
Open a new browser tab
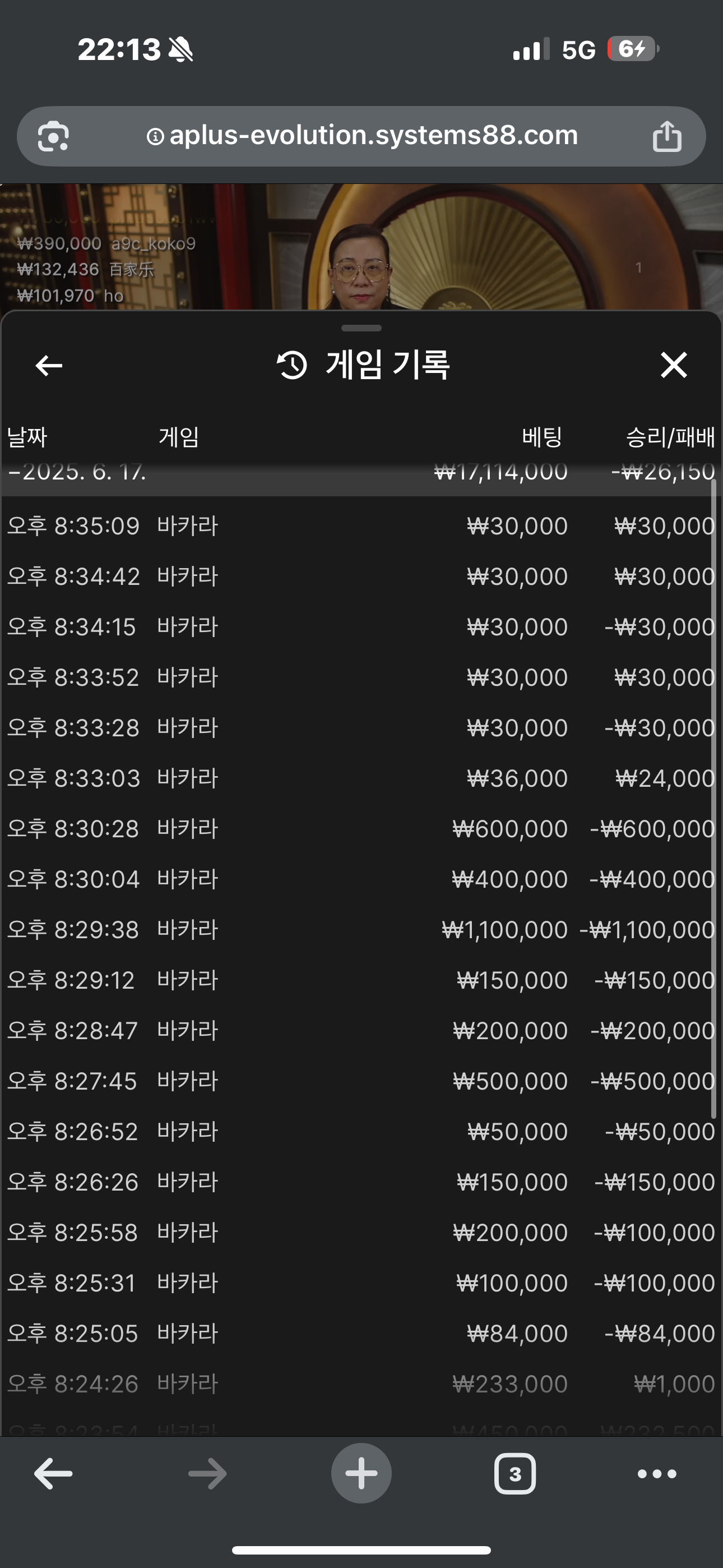coord(361,1474)
